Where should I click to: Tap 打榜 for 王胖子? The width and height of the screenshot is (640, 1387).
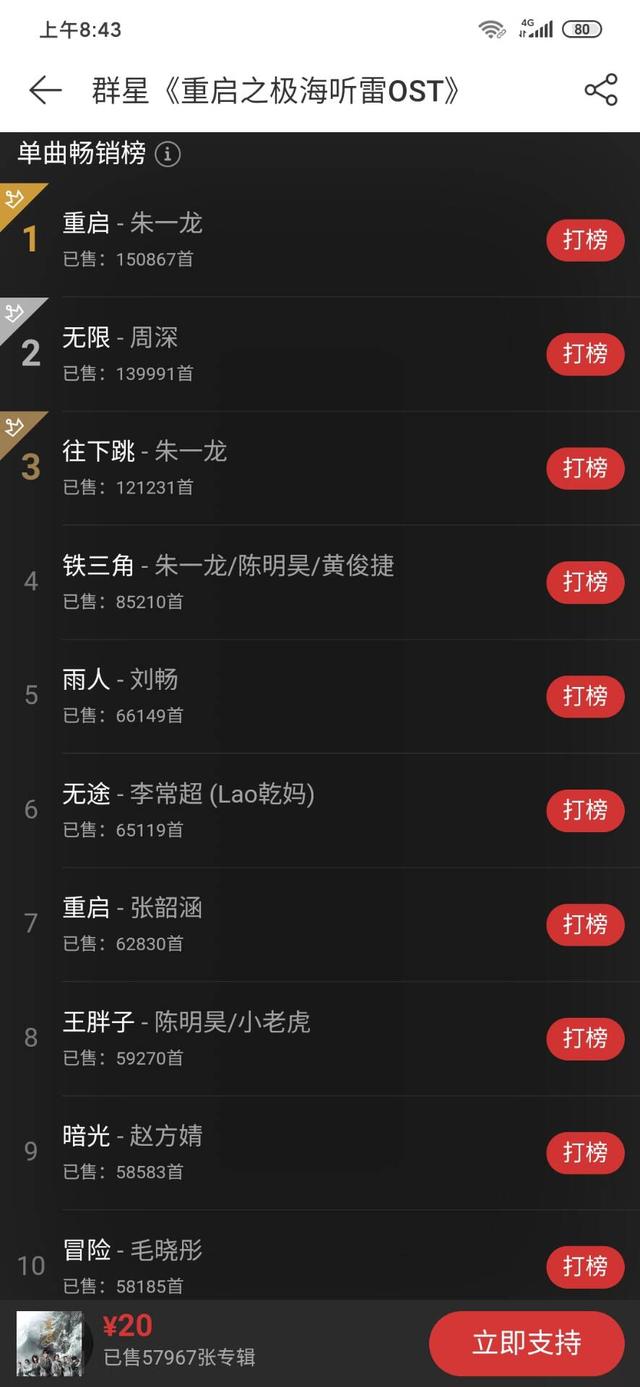tap(585, 1038)
